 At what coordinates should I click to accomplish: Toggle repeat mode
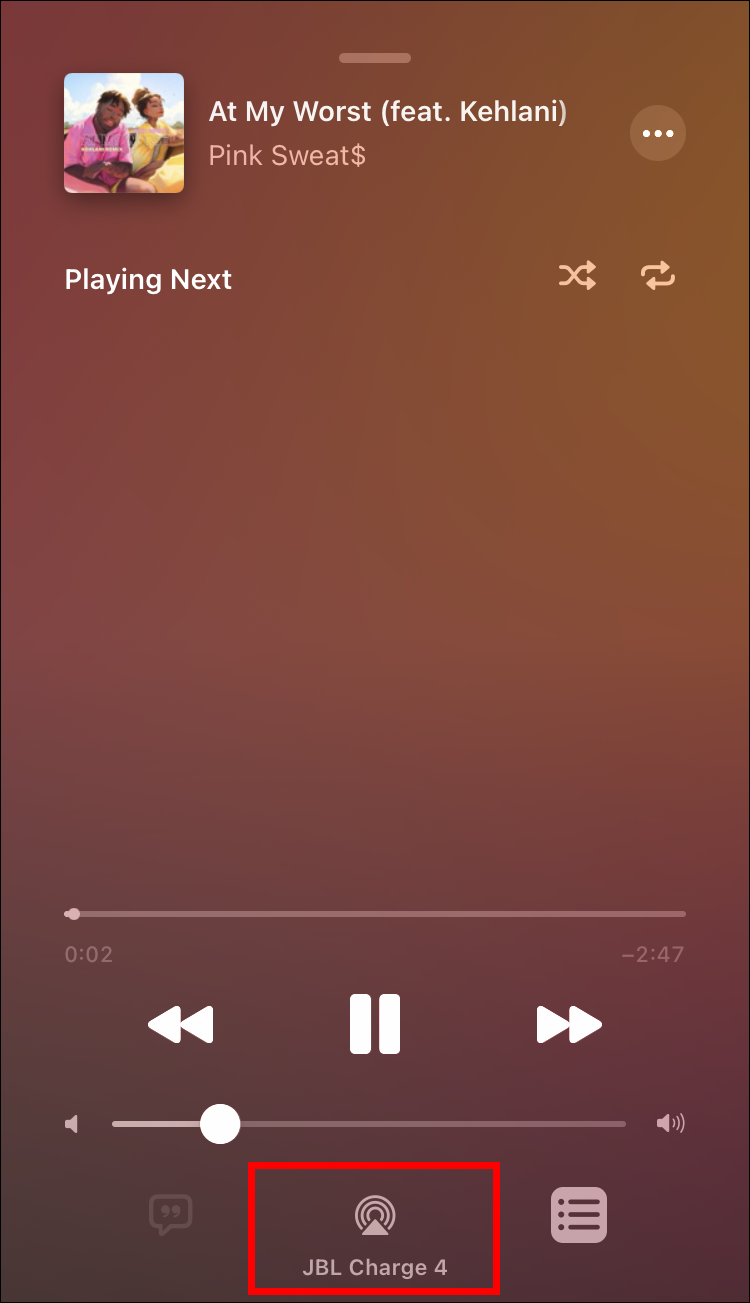[658, 276]
